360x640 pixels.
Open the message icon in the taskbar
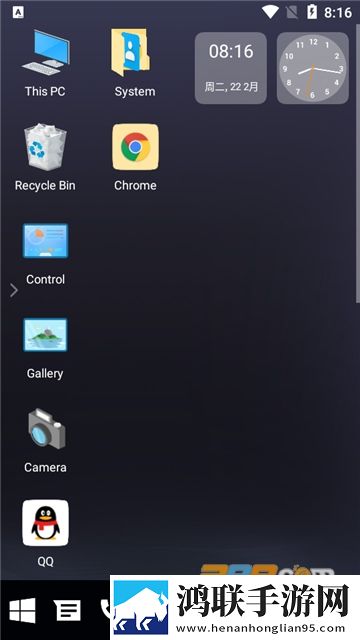(68, 611)
